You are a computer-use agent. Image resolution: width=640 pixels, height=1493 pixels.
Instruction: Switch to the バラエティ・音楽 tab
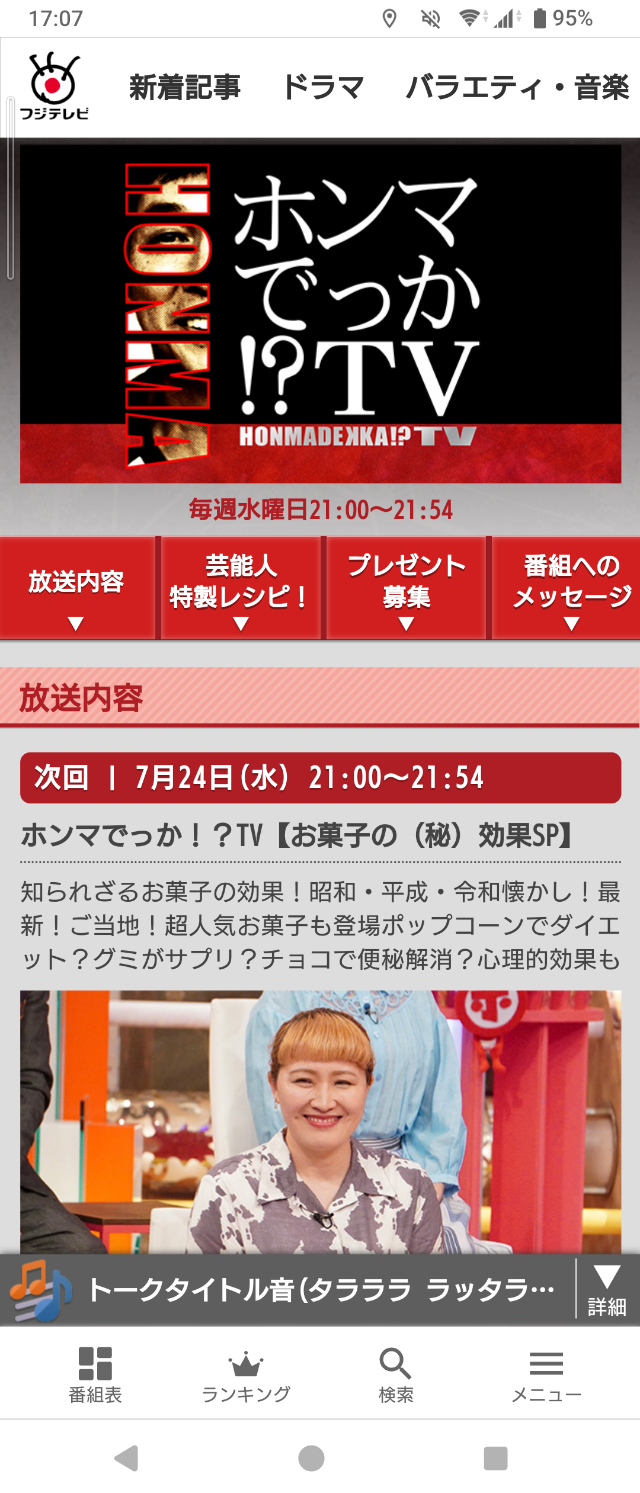coord(517,88)
